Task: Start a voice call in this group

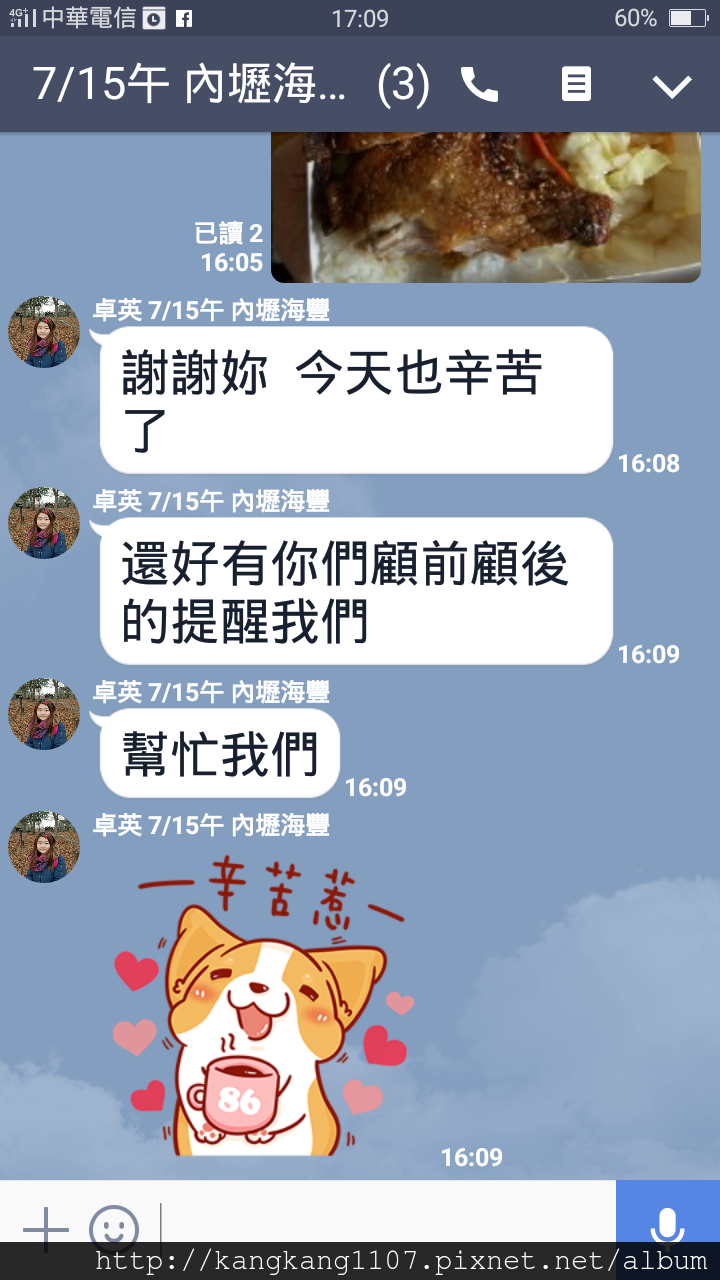Action: (480, 85)
